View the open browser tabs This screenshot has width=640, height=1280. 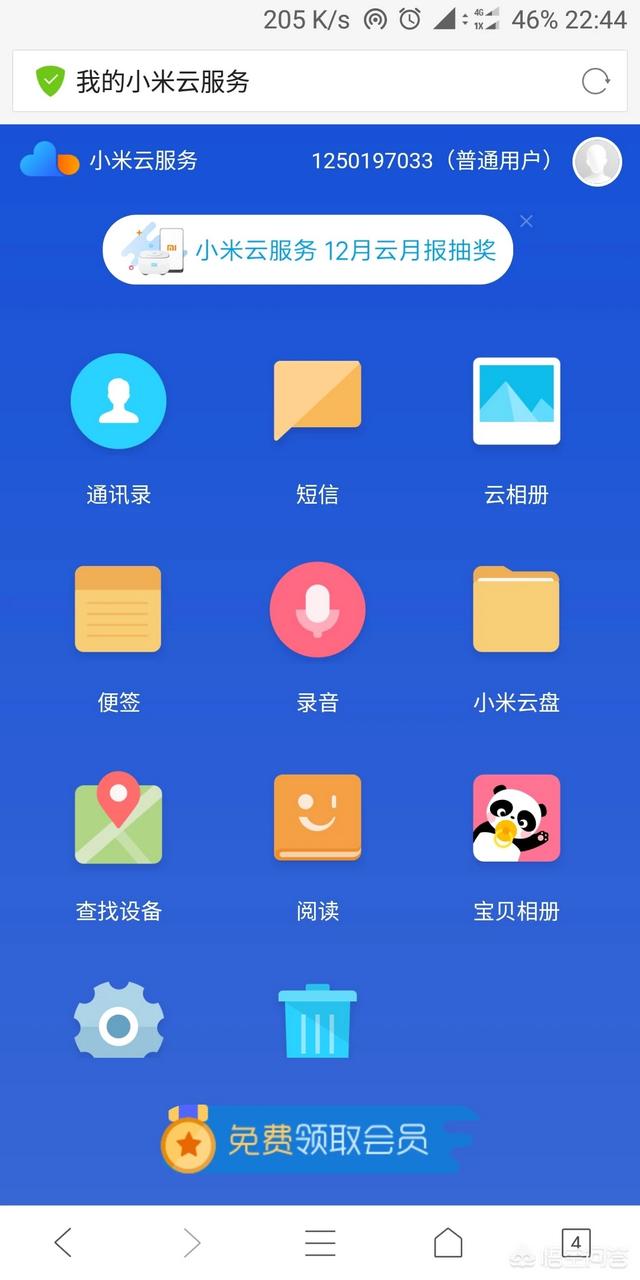pyautogui.click(x=575, y=1242)
